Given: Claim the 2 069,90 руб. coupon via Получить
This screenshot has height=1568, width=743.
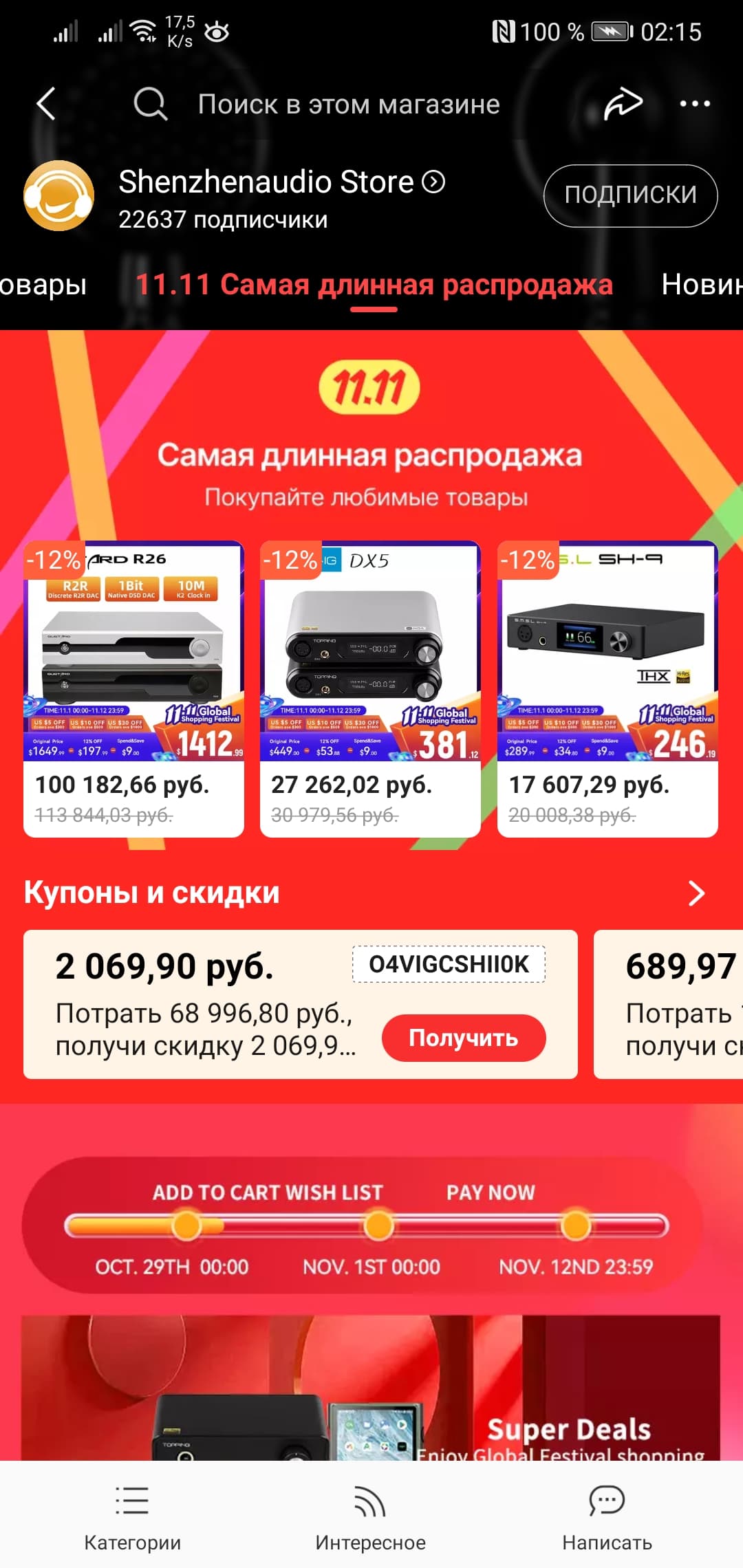Looking at the screenshot, I should (x=463, y=1038).
